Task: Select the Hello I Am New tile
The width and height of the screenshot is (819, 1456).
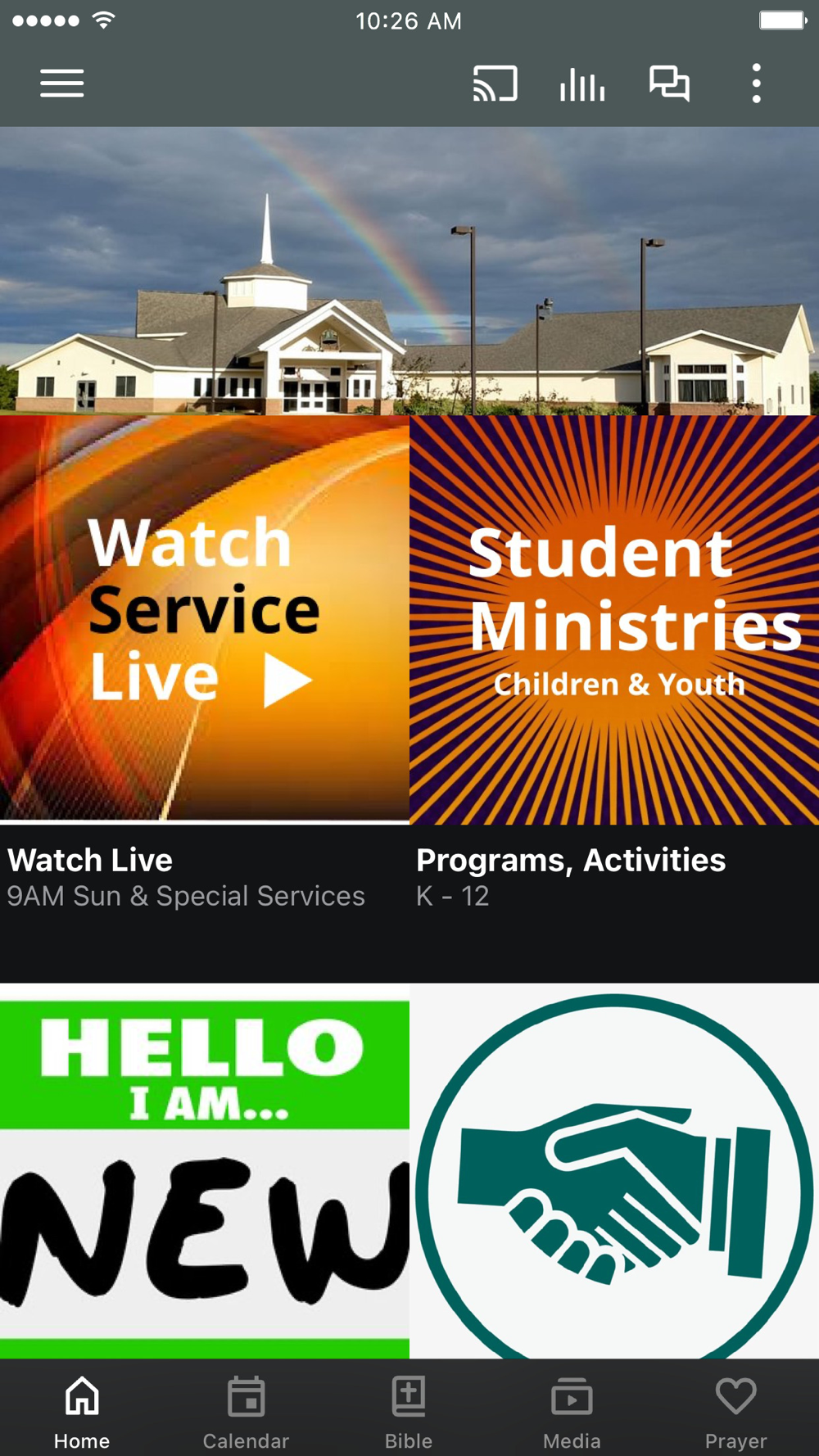Action: 205,1171
